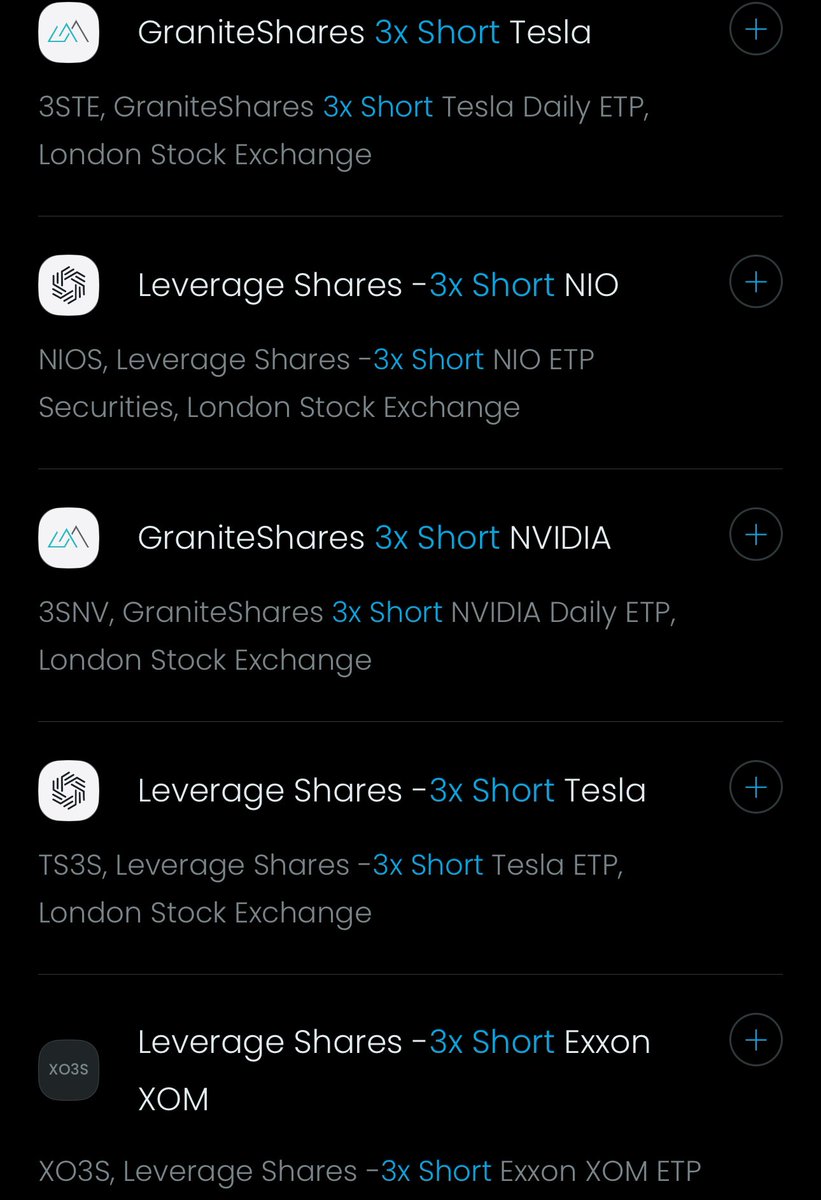Add Leverage Shares -3x Short NIO
Screen dimensions: 821x1200
(x=755, y=283)
